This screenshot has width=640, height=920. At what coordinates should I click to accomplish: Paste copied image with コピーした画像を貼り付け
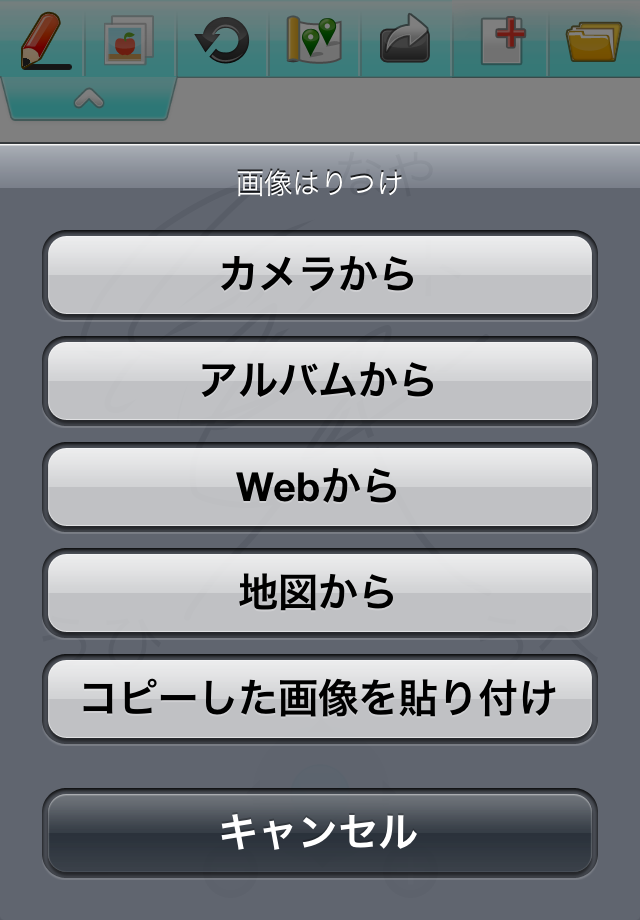319,698
